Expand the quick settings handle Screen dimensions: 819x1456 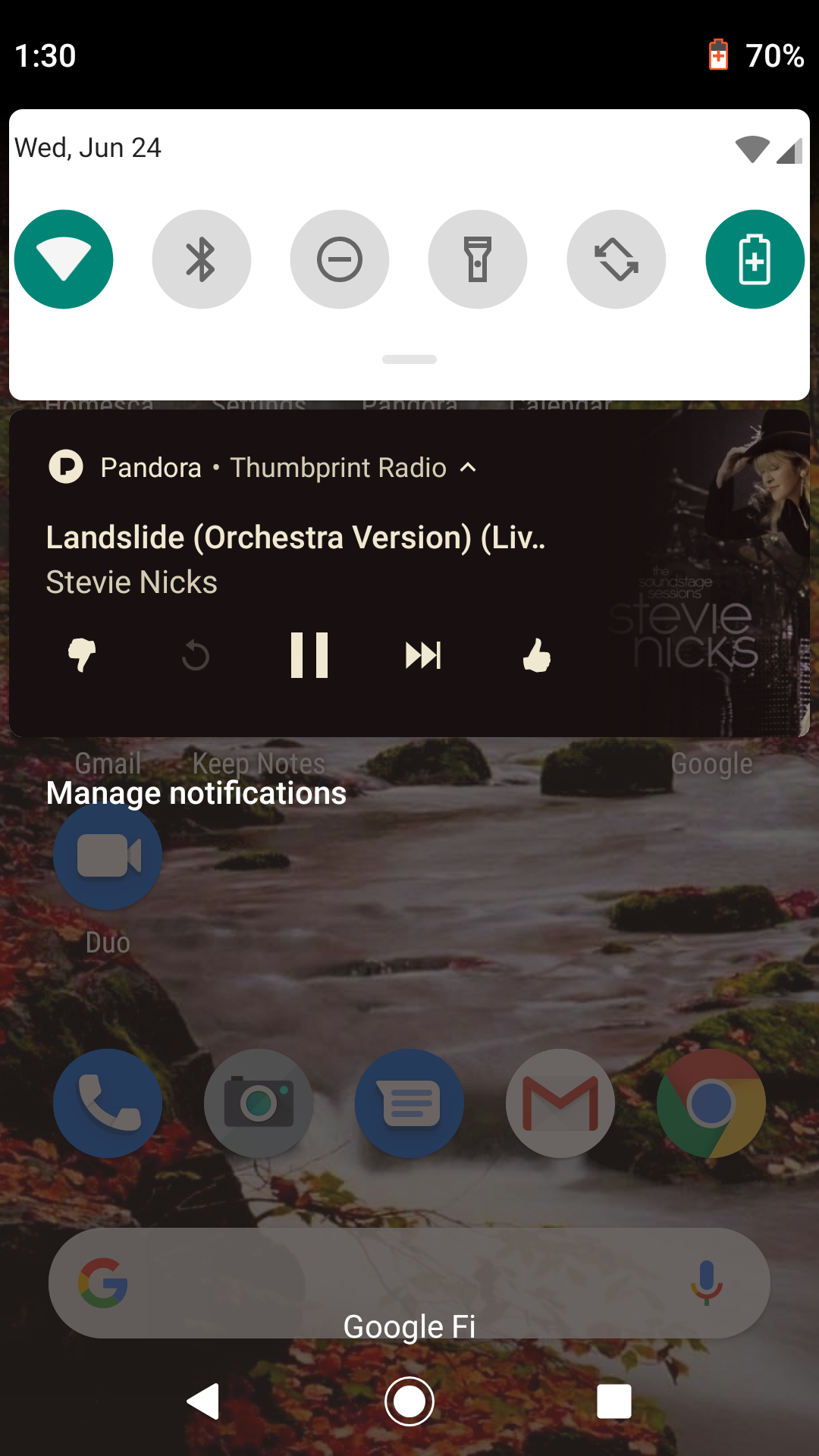[x=409, y=359]
